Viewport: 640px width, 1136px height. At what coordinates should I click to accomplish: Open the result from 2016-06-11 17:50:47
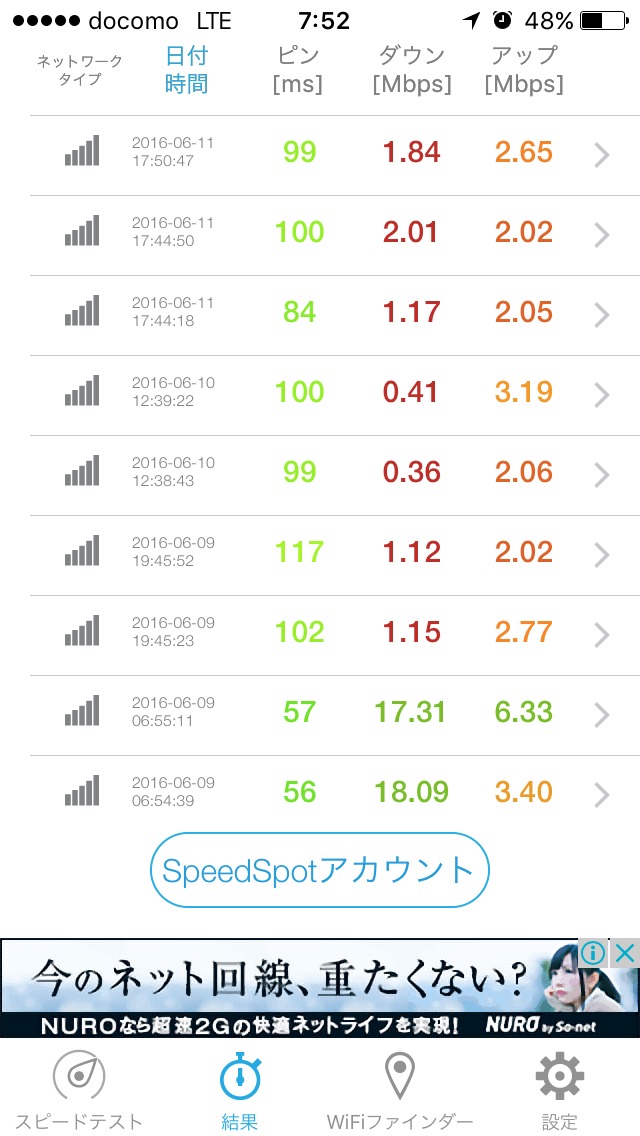[320, 153]
